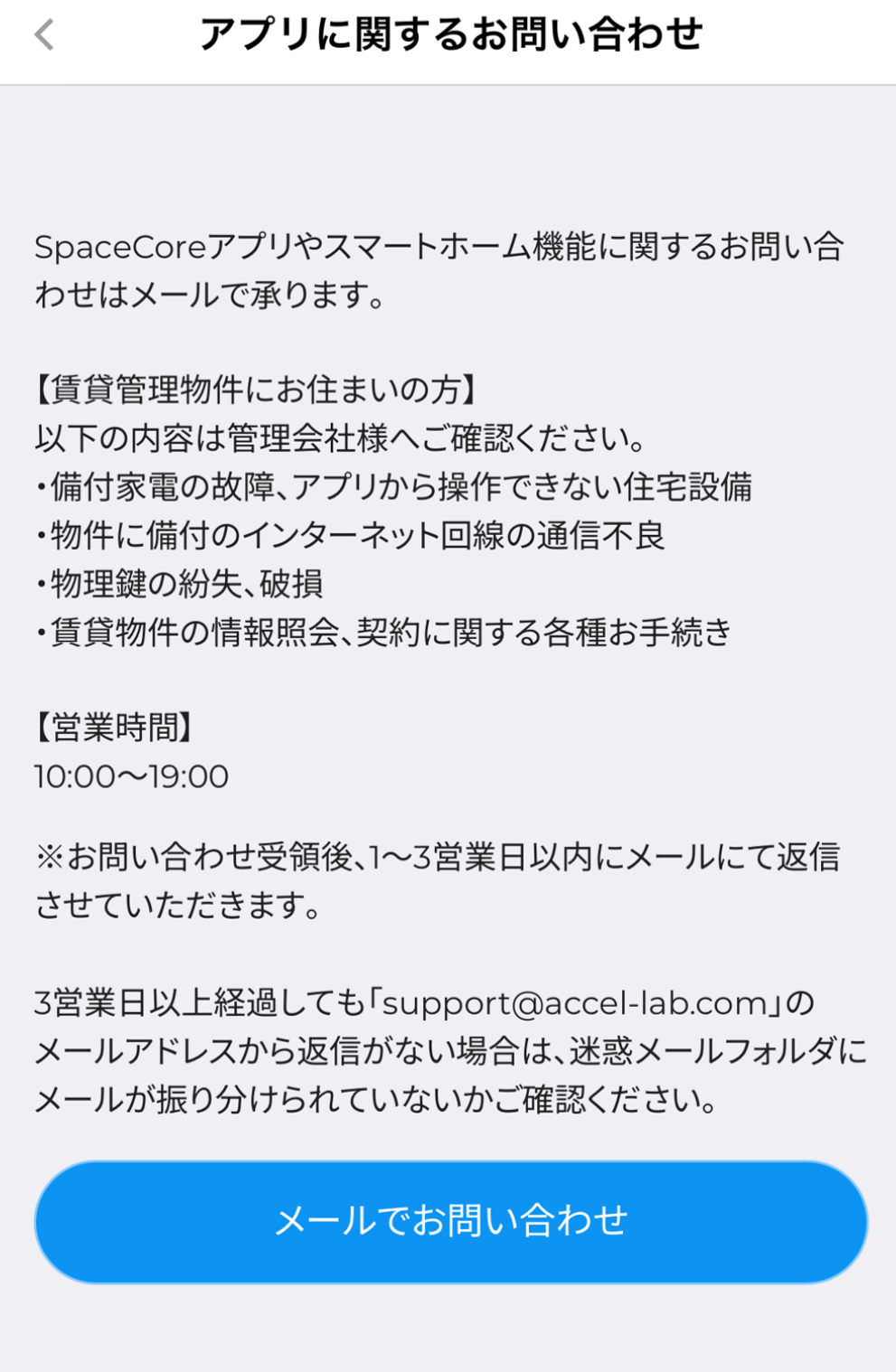896x1372 pixels.
Task: Tap the メールでお問い合わせ button
Action: pyautogui.click(x=450, y=1221)
